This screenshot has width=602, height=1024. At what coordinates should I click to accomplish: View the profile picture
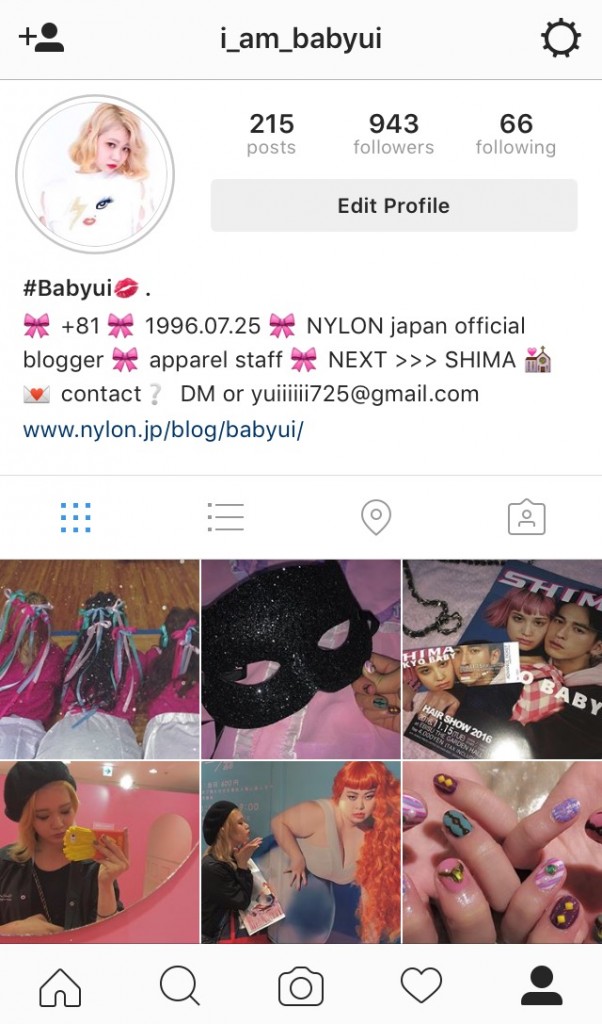point(95,174)
